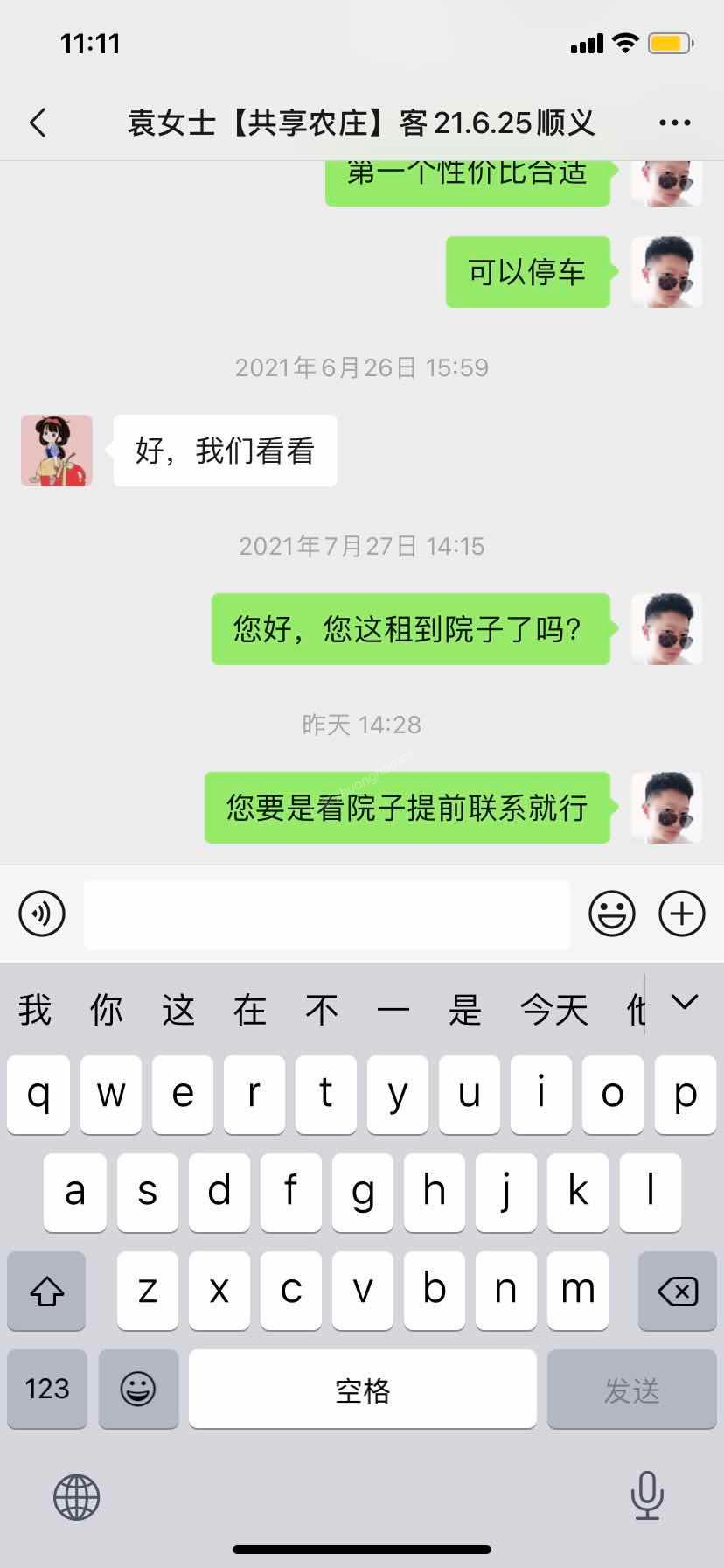Viewport: 724px width, 1568px height.
Task: Tap the shift key
Action: coord(47,1291)
